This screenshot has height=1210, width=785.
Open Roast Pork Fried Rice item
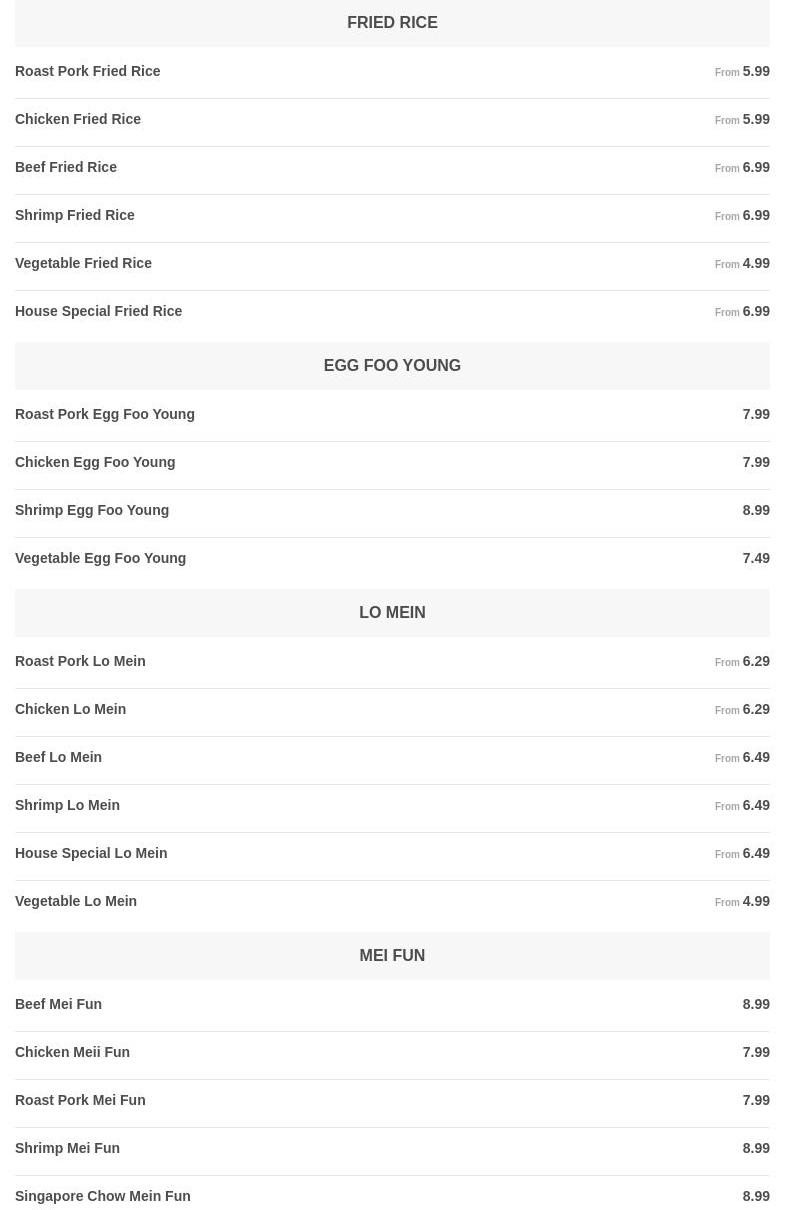tap(88, 71)
